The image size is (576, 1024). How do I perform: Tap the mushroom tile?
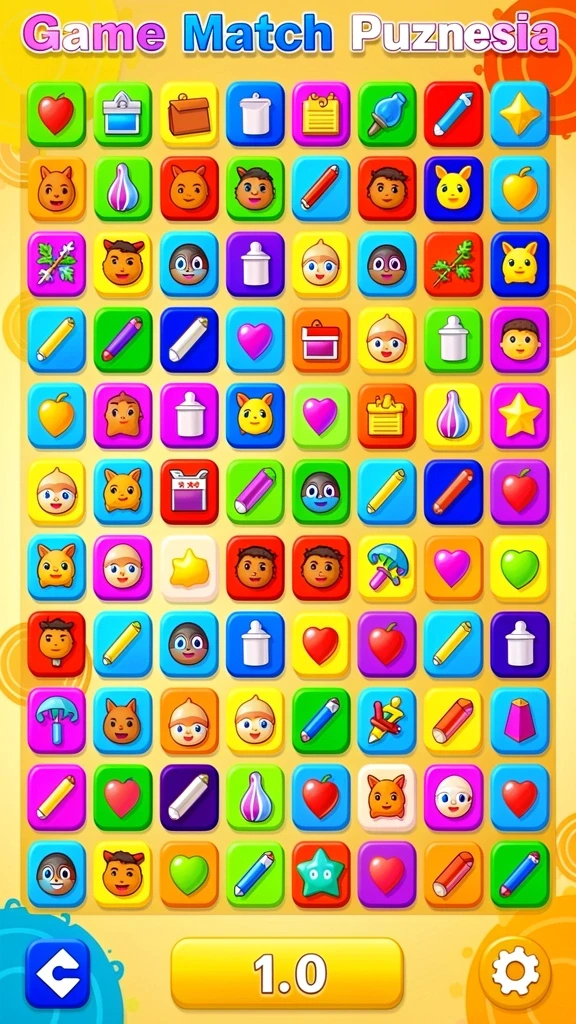coord(387,568)
